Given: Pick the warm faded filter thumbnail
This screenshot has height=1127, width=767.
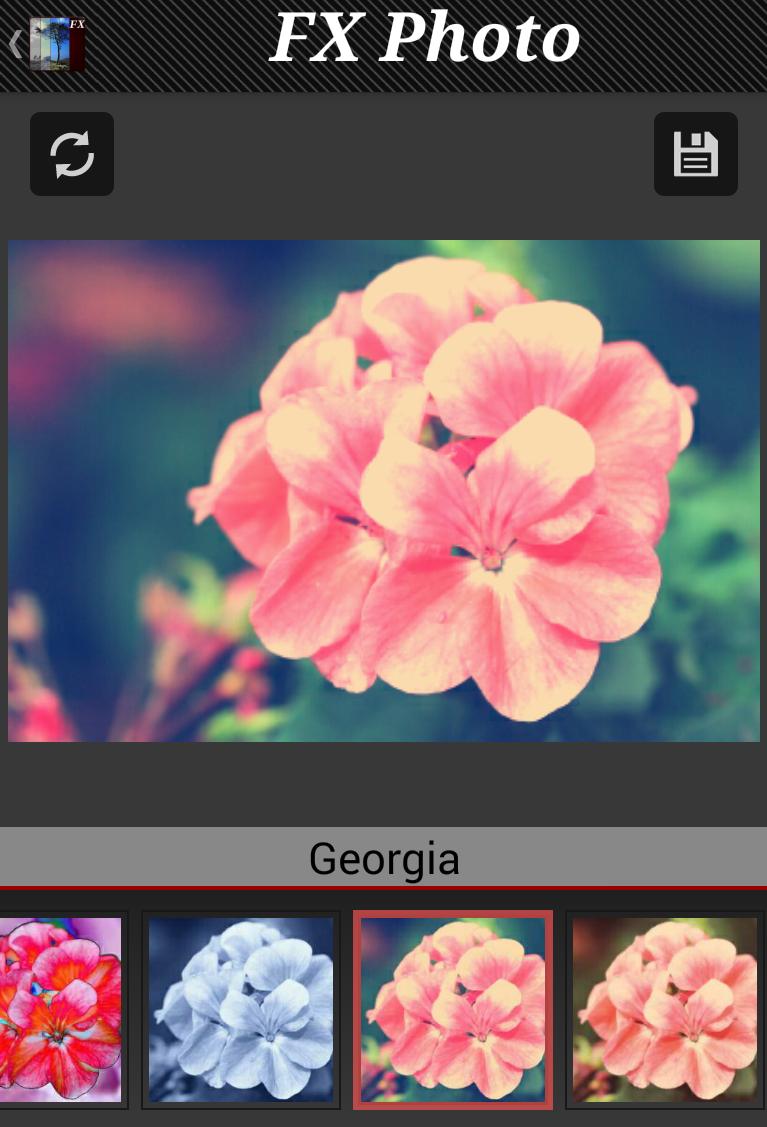Looking at the screenshot, I should click(664, 1010).
